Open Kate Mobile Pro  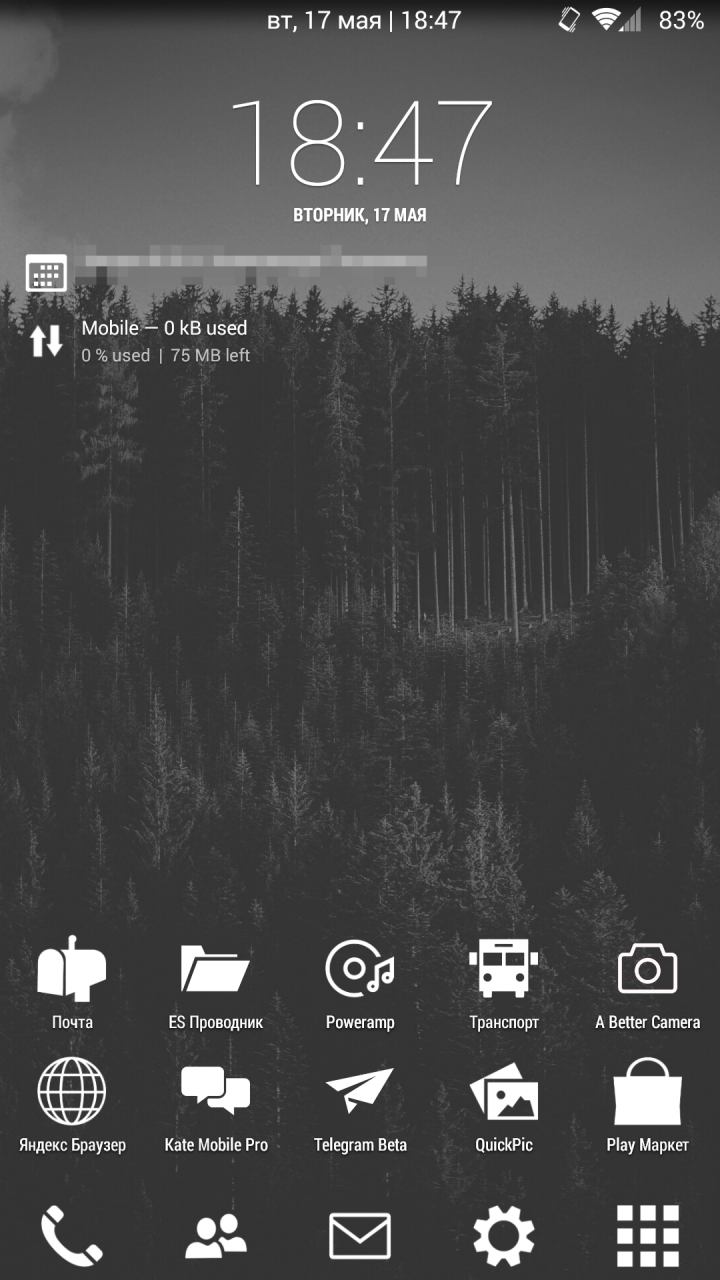[216, 1092]
